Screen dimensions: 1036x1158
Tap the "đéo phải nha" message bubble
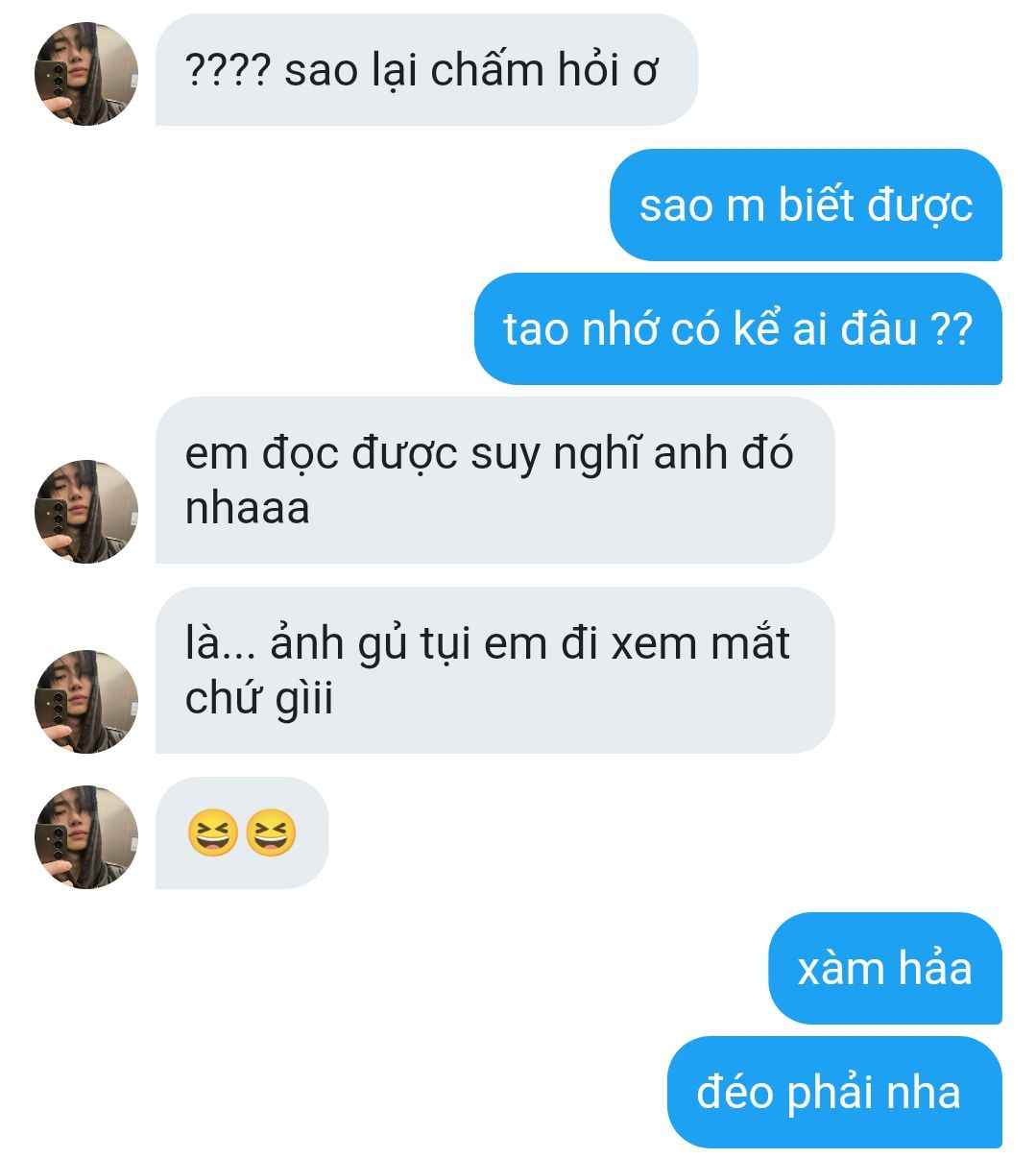click(x=833, y=1093)
